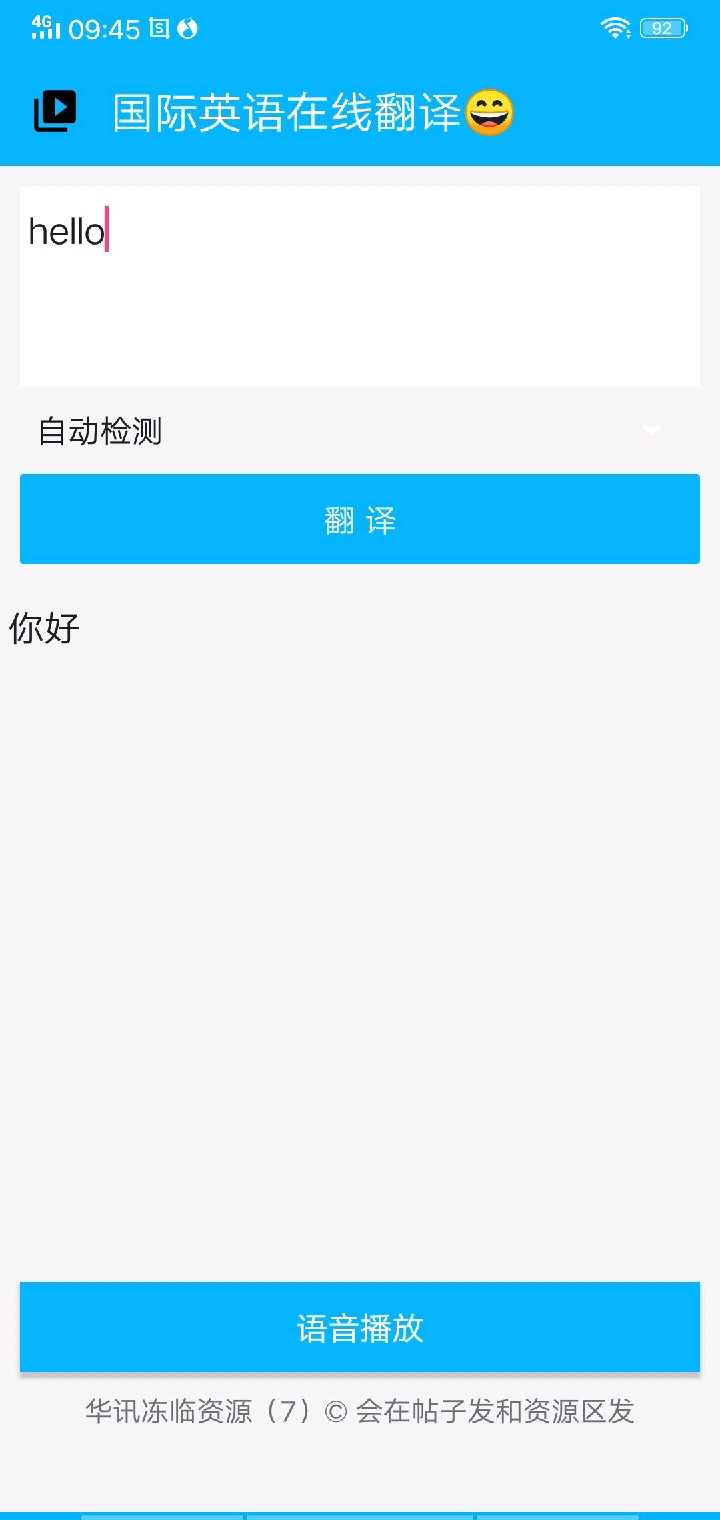Tap the video library icon in the app bar
The image size is (720, 1520).
pyautogui.click(x=55, y=112)
